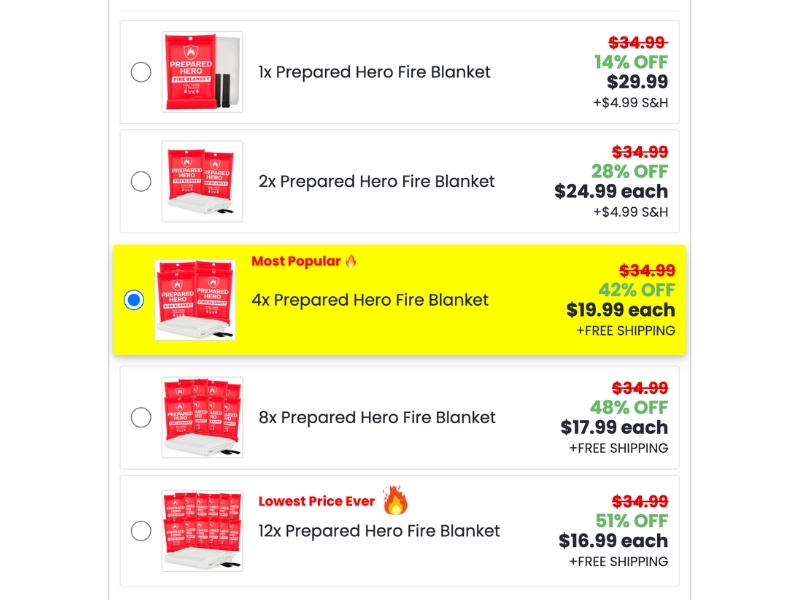Select the Most Popular 4x Fire Blanket option

coord(135,300)
